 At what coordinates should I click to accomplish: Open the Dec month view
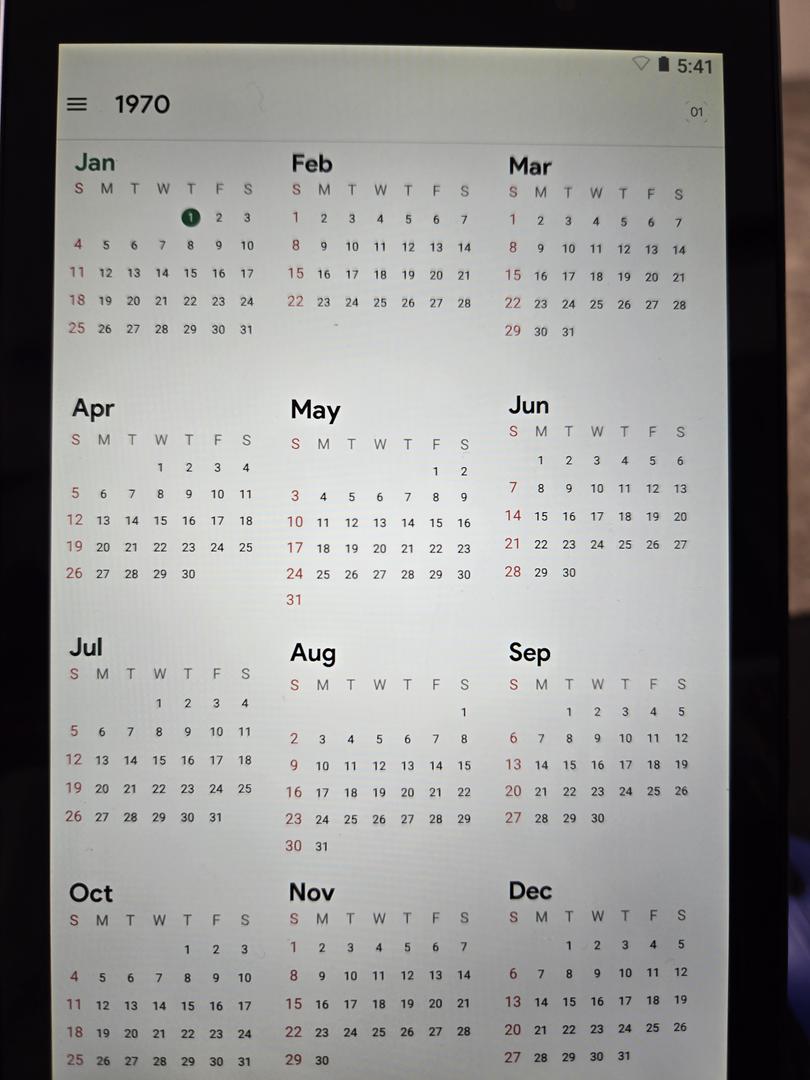coord(530,890)
